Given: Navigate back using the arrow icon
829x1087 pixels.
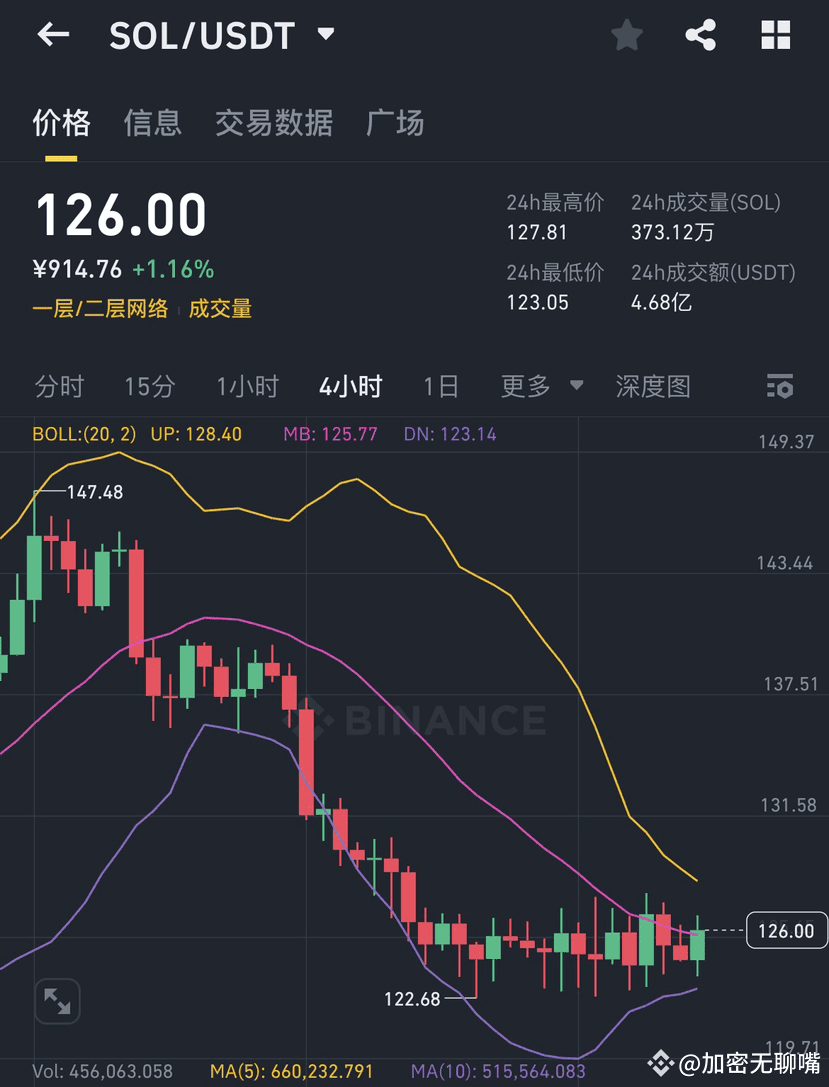Looking at the screenshot, I should coord(52,35).
